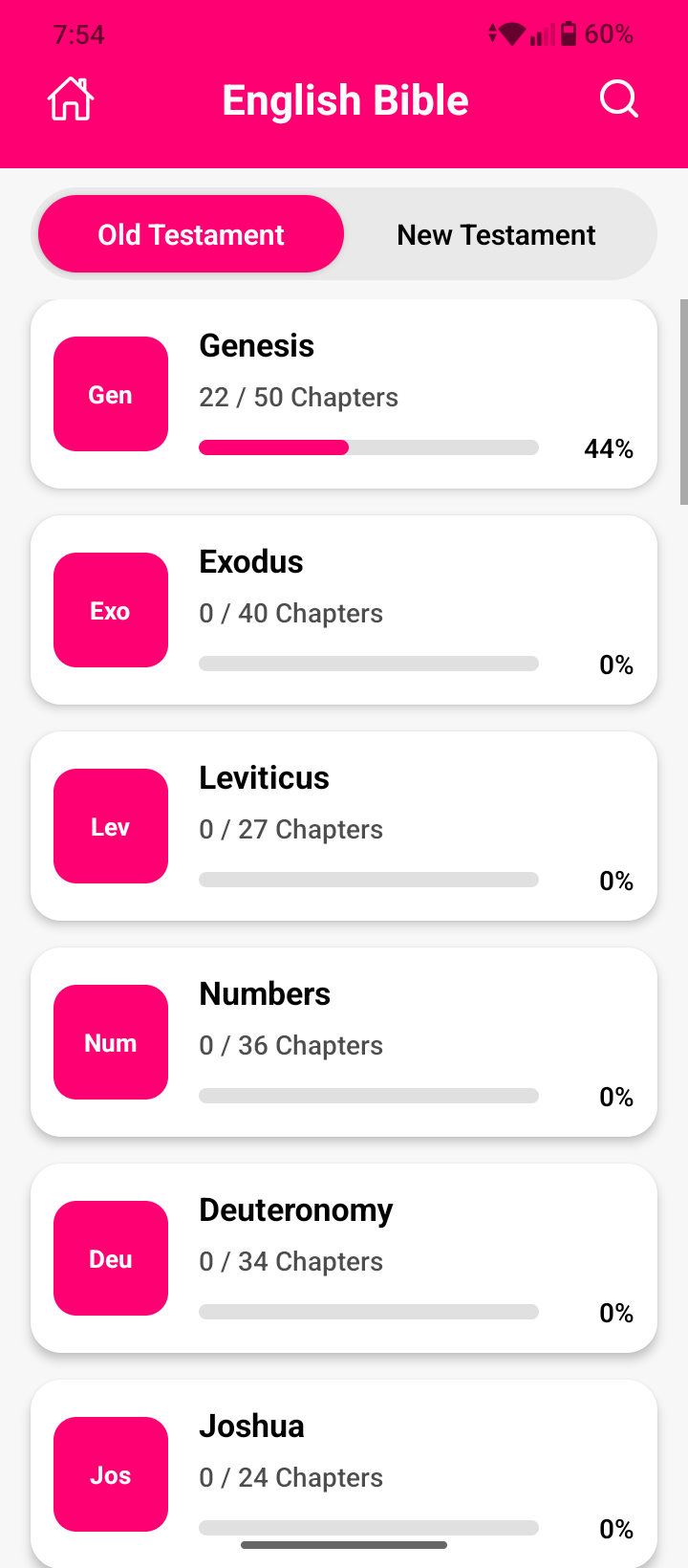Open the Genesis book card
The image size is (688, 1568).
tap(344, 394)
